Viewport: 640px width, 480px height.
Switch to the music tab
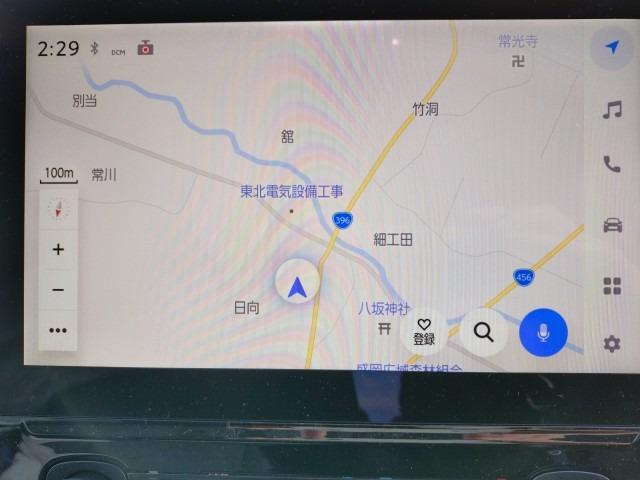click(611, 109)
